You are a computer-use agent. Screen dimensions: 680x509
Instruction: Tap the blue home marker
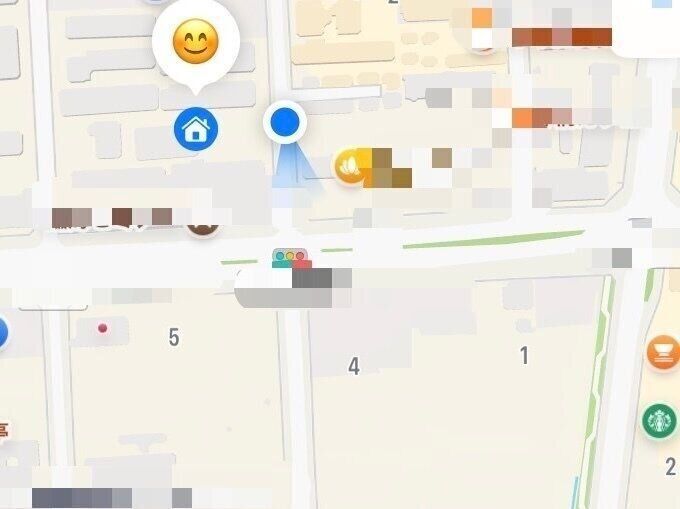(196, 129)
